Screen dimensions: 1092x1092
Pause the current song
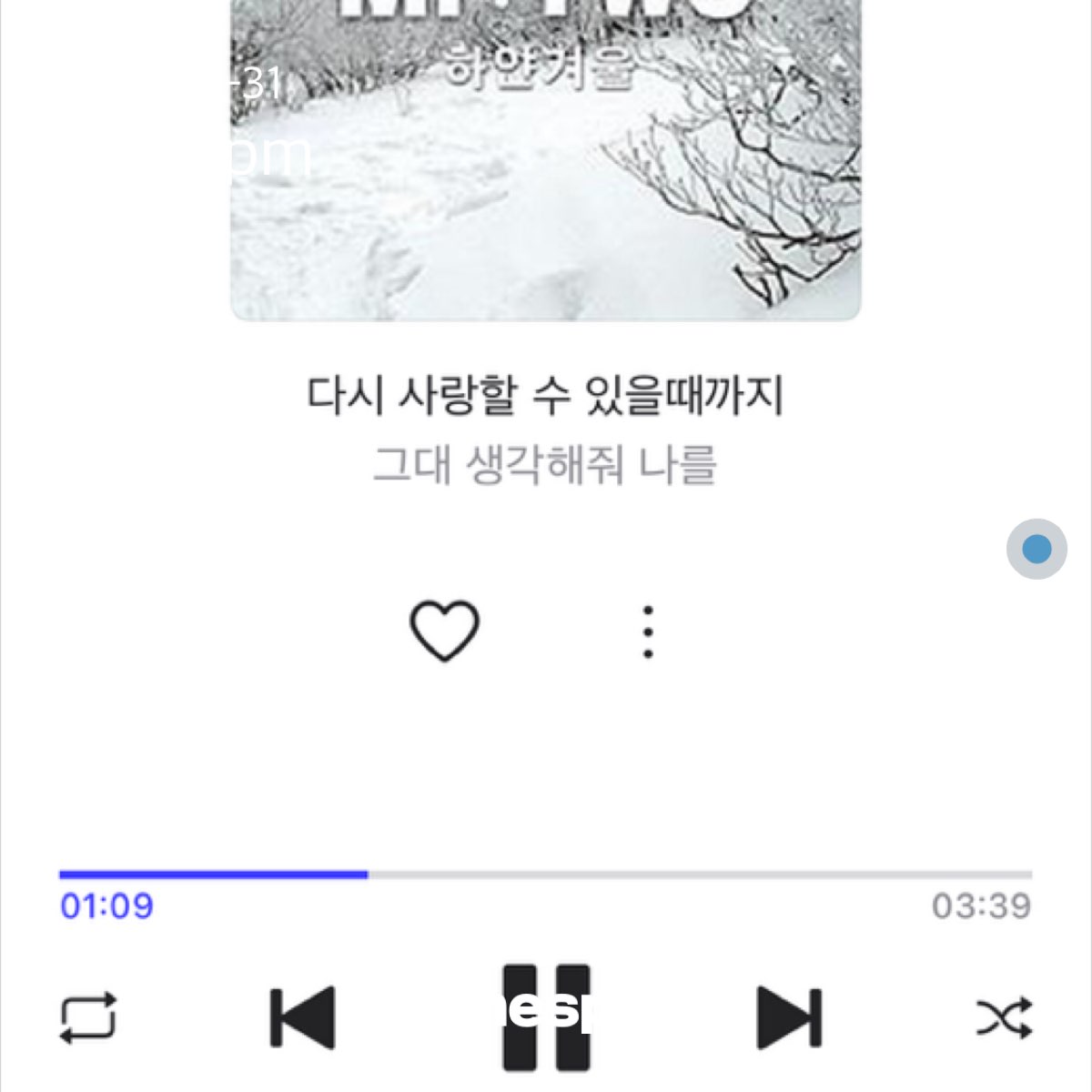point(546,1017)
